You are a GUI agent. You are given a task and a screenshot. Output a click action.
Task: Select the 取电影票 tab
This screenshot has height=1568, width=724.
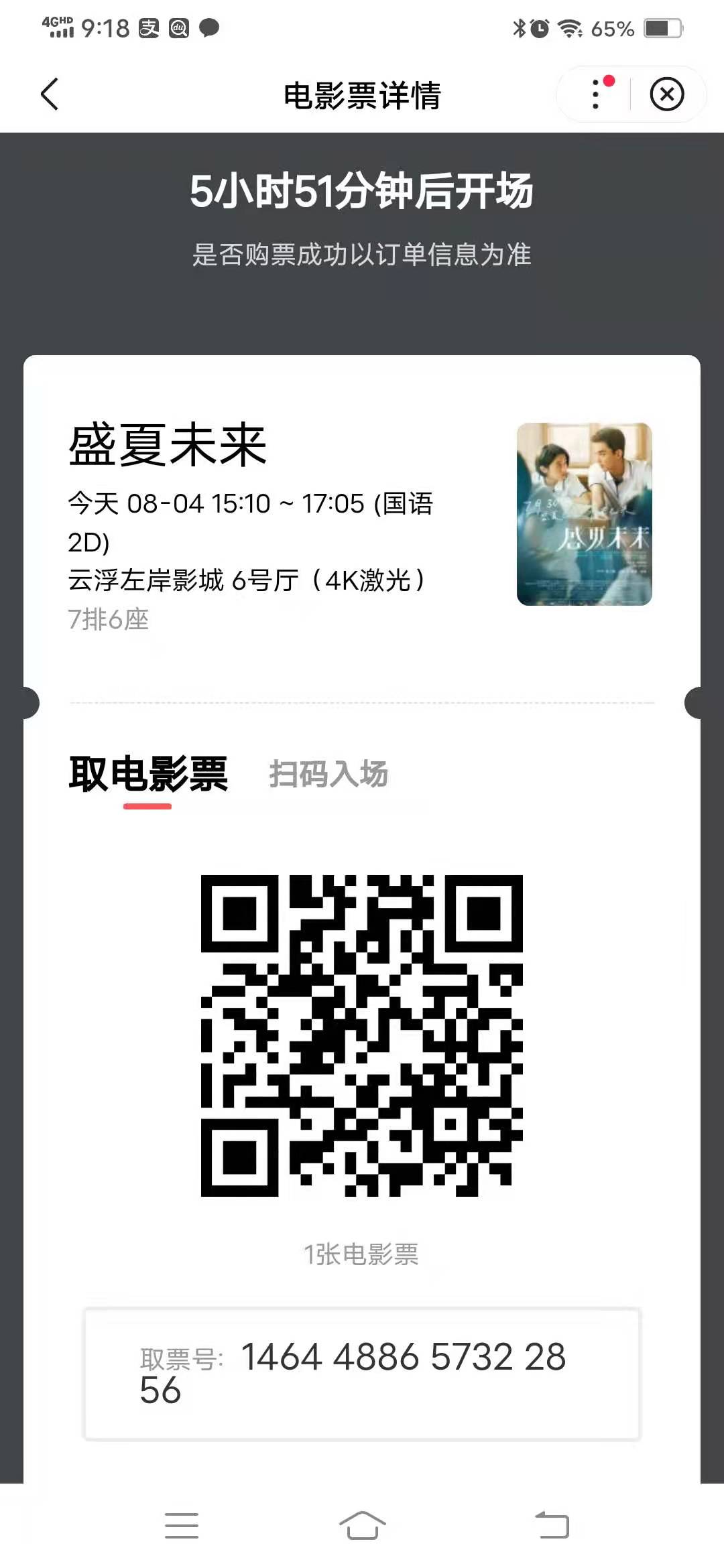coord(148,775)
